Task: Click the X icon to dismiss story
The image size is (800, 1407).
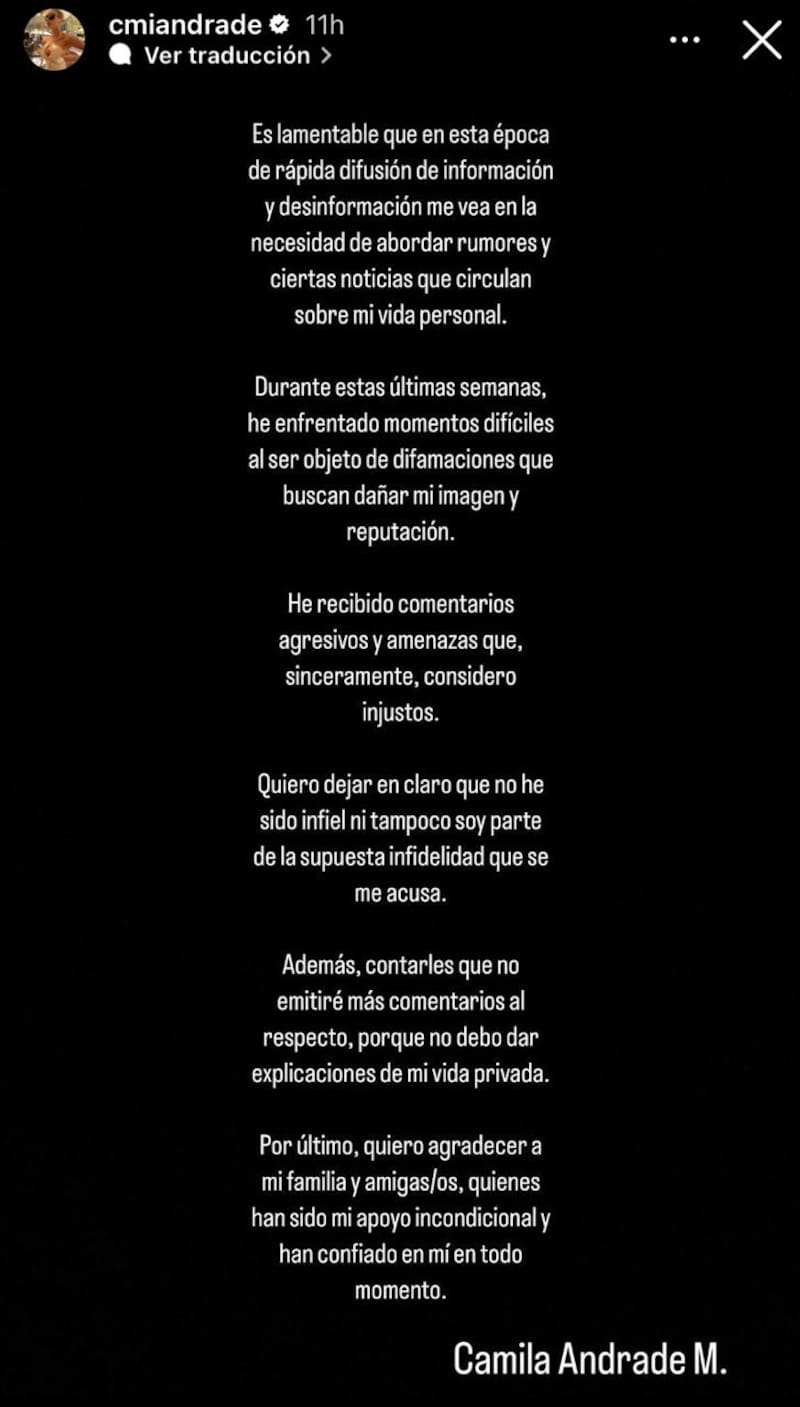Action: coord(762,41)
